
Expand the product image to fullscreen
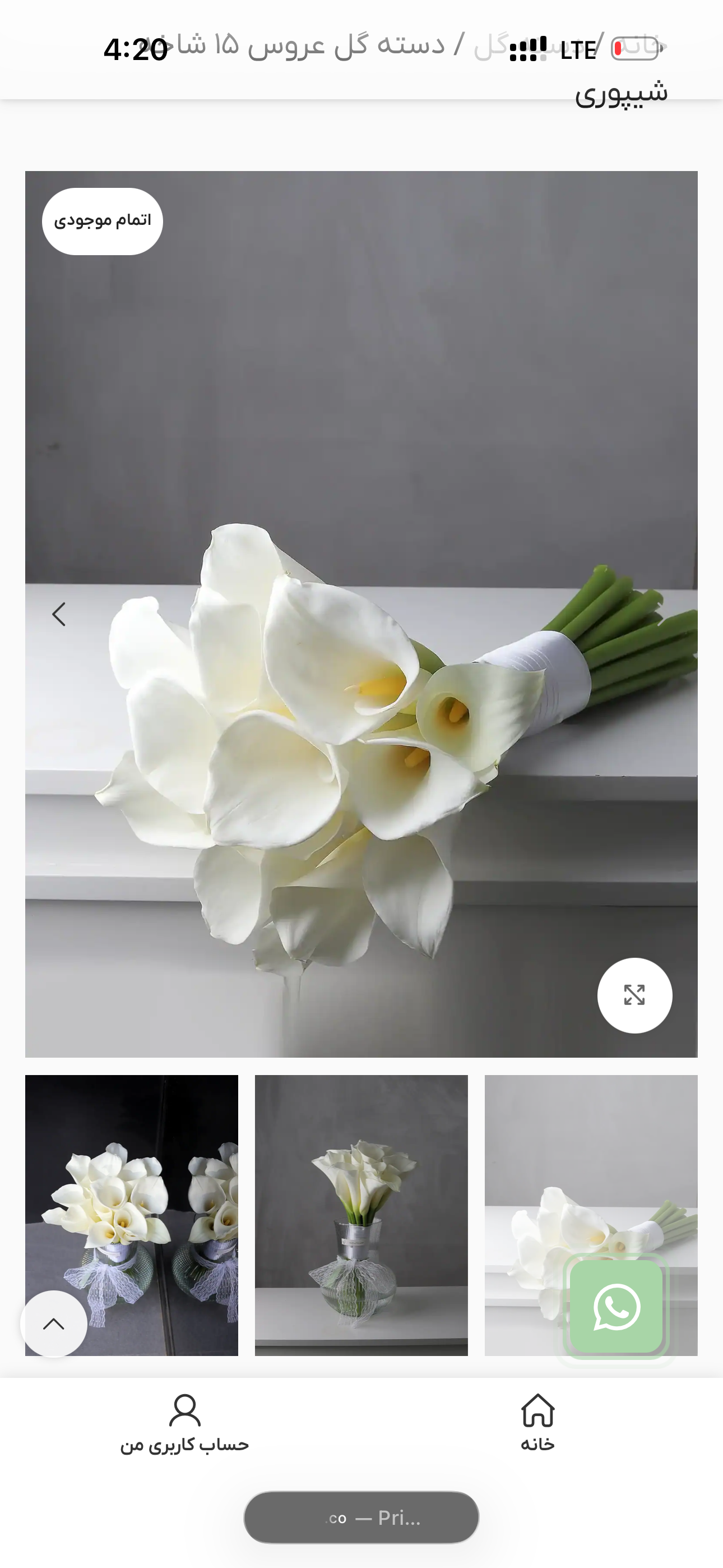[634, 995]
